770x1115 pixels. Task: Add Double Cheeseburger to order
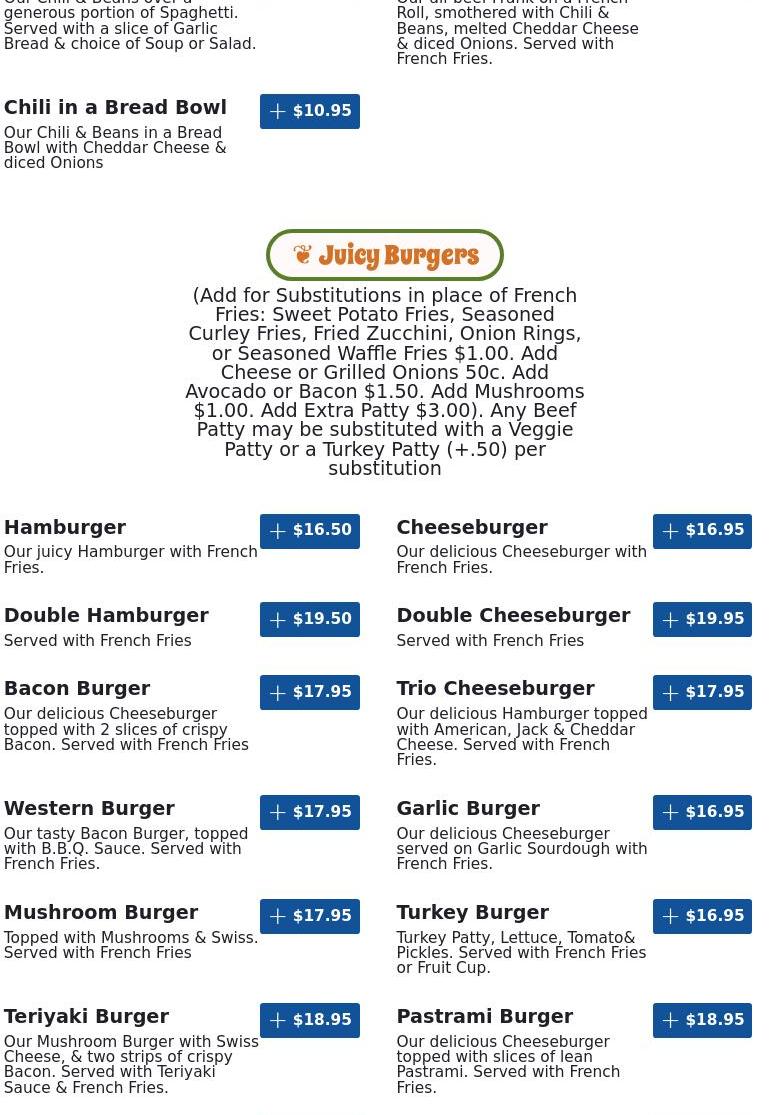click(702, 619)
